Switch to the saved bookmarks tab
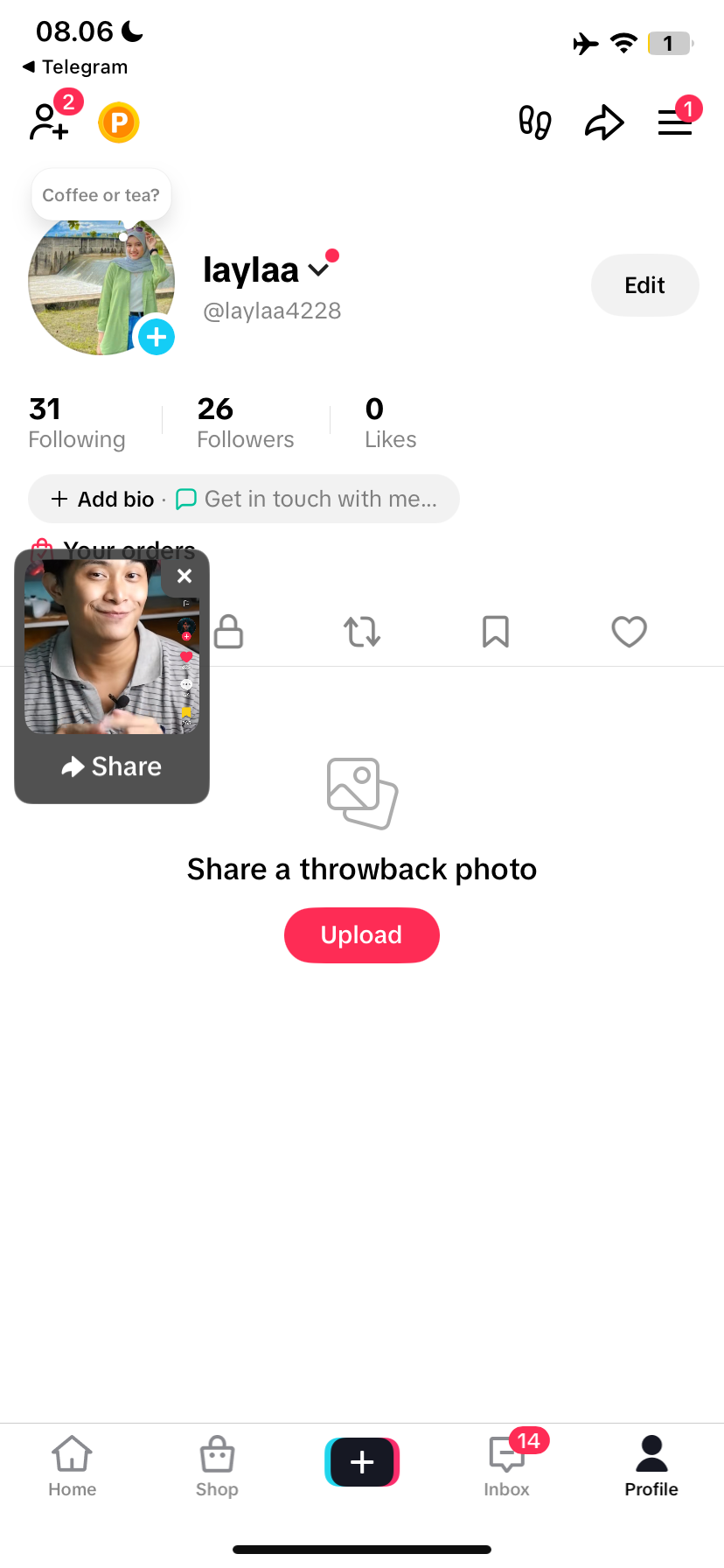The image size is (724, 1568). tap(496, 632)
